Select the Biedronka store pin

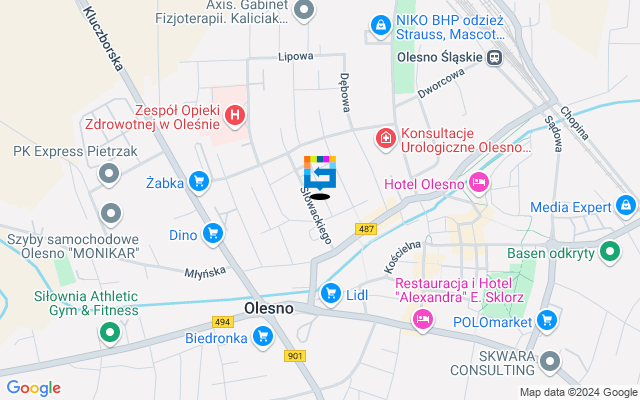pyautogui.click(x=263, y=336)
